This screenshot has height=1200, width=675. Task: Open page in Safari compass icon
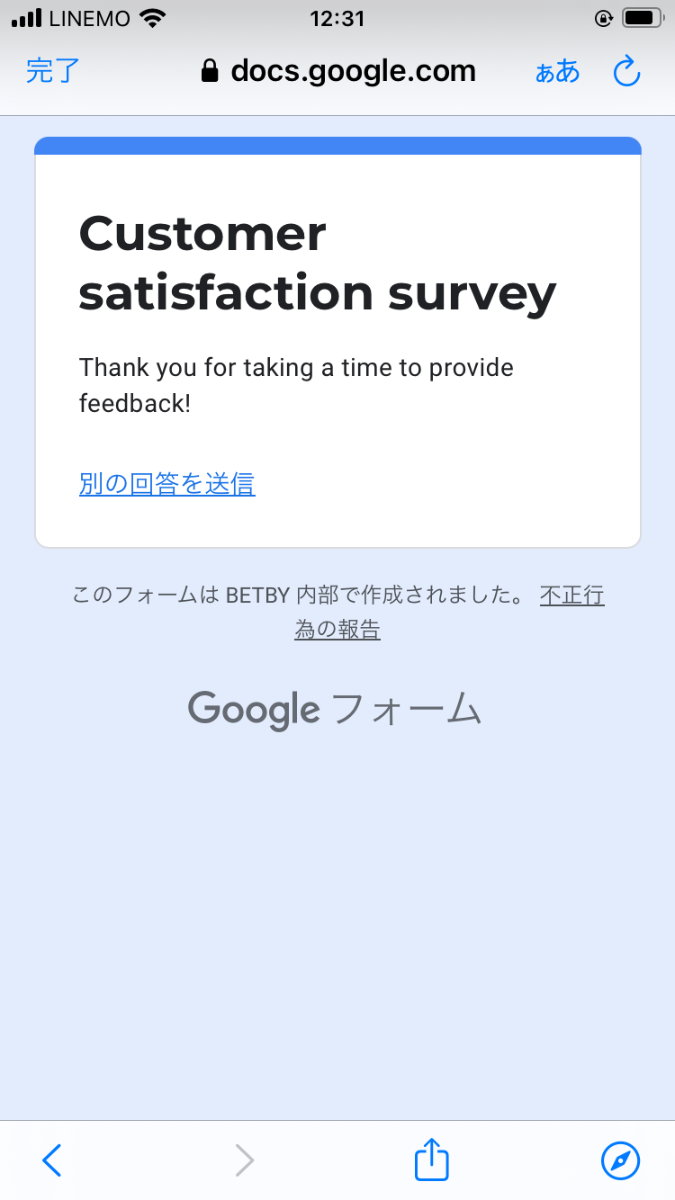click(620, 1160)
